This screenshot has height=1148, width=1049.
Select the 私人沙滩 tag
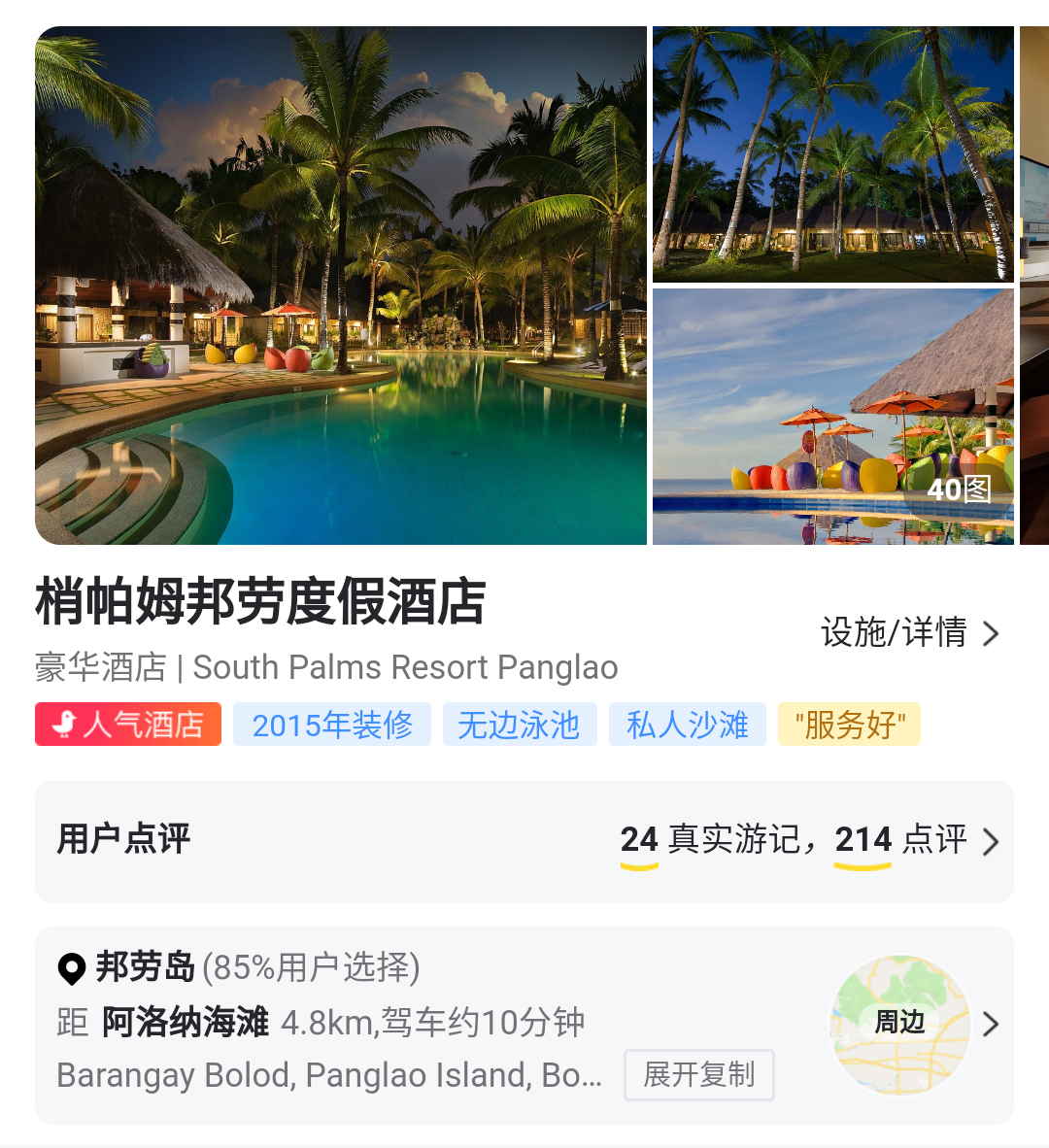click(x=687, y=725)
